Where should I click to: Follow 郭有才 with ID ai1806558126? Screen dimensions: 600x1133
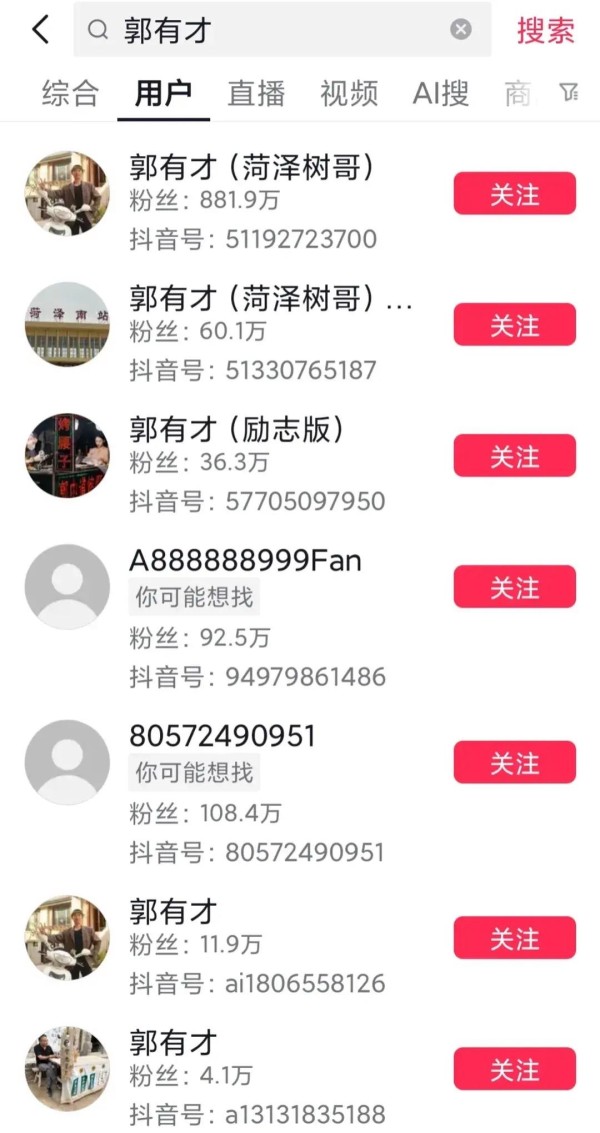[515, 938]
